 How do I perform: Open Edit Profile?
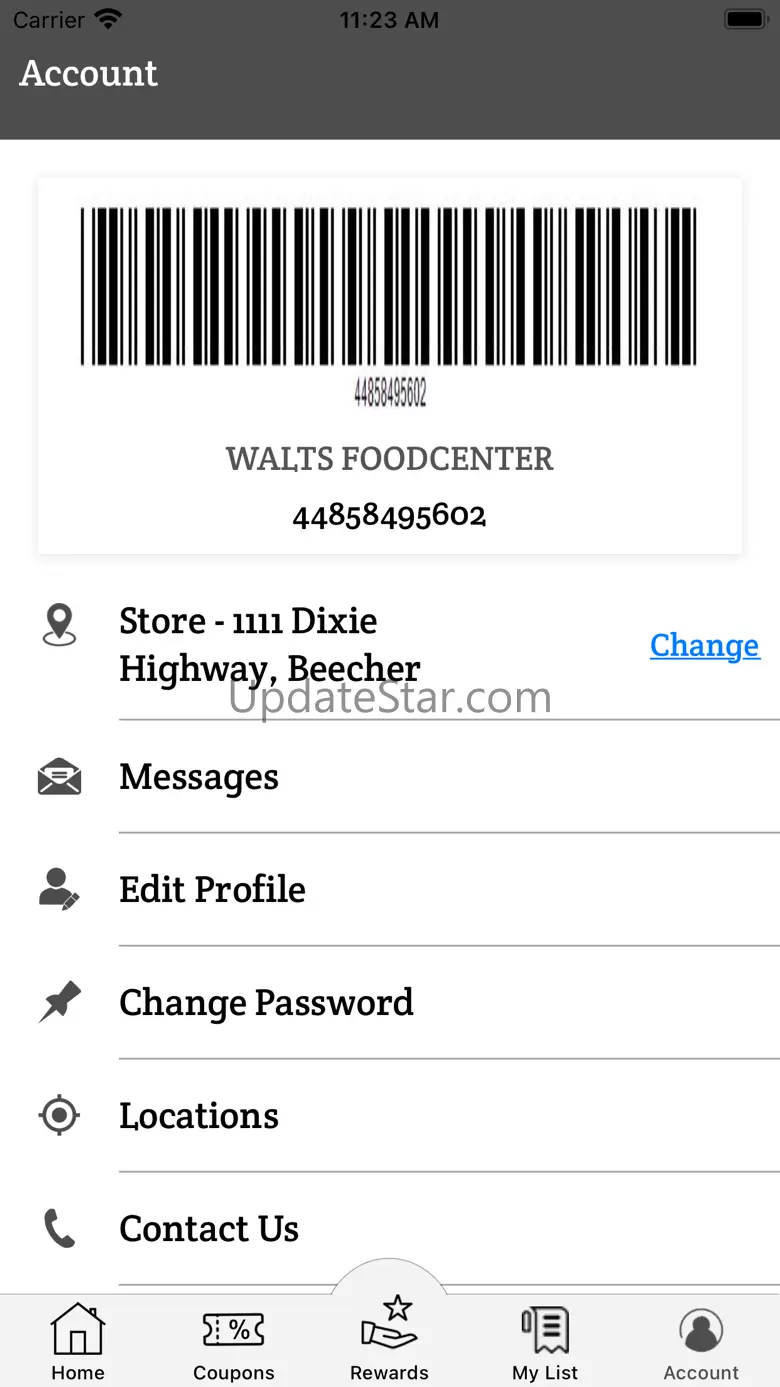coord(212,889)
